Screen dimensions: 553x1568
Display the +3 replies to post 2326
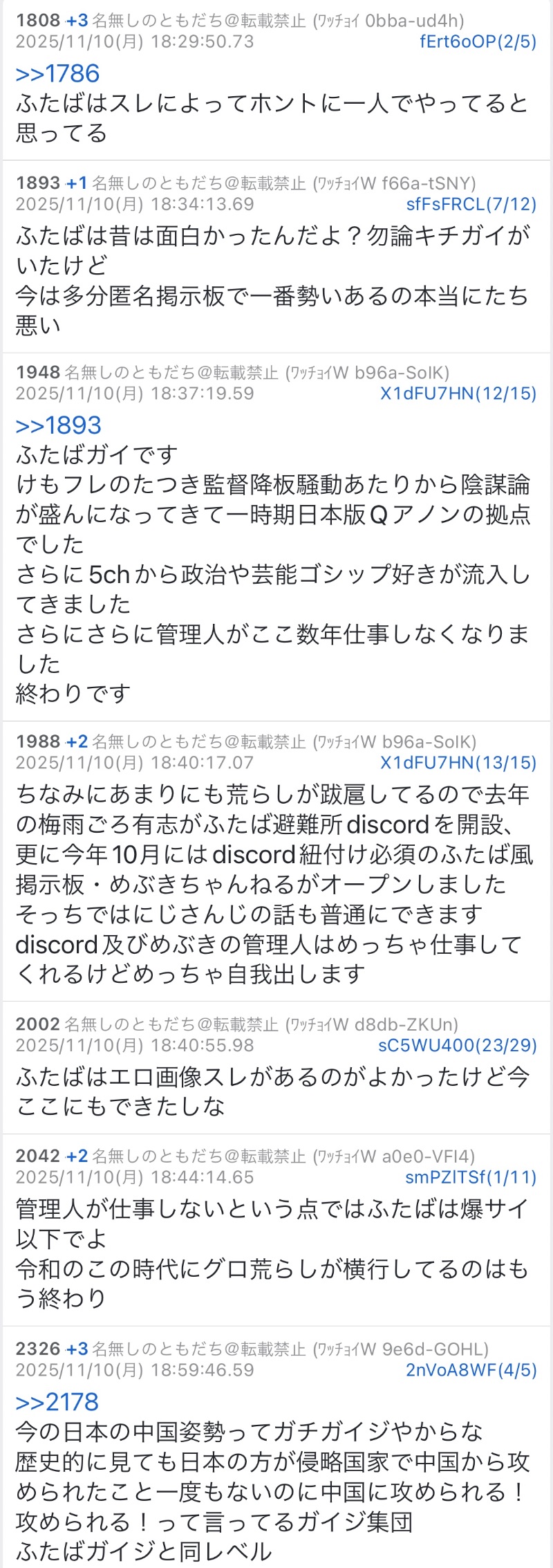(x=77, y=1349)
